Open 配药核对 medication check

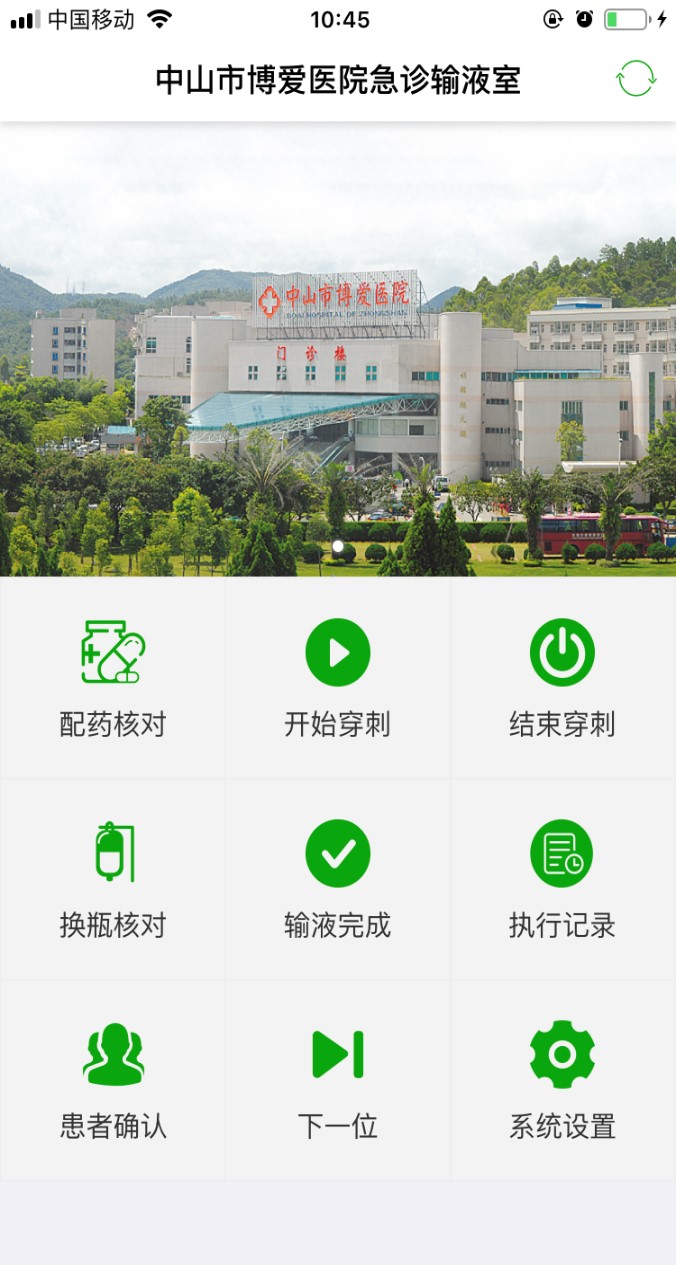tap(113, 677)
